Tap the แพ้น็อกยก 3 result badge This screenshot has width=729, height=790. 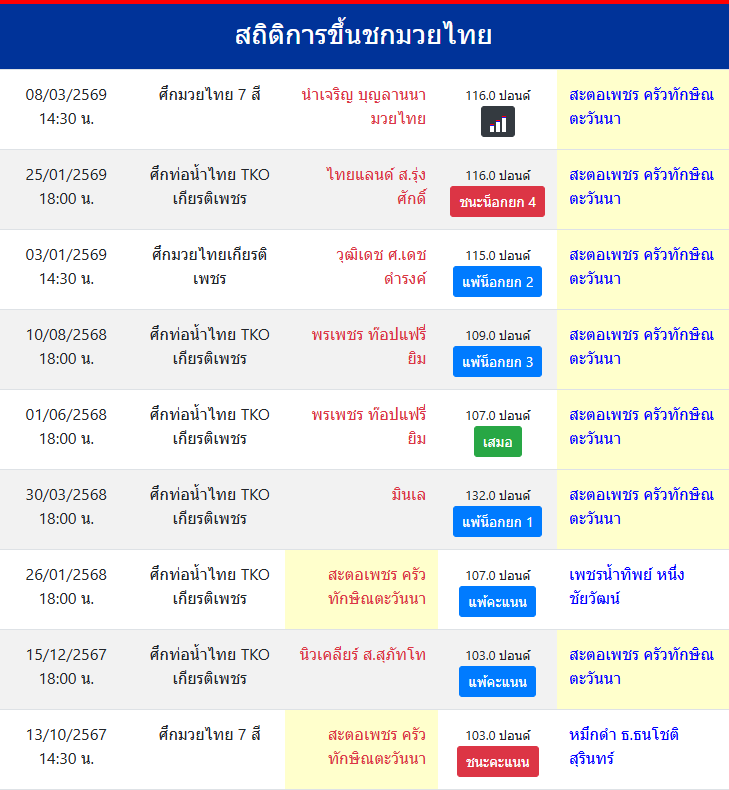(497, 362)
